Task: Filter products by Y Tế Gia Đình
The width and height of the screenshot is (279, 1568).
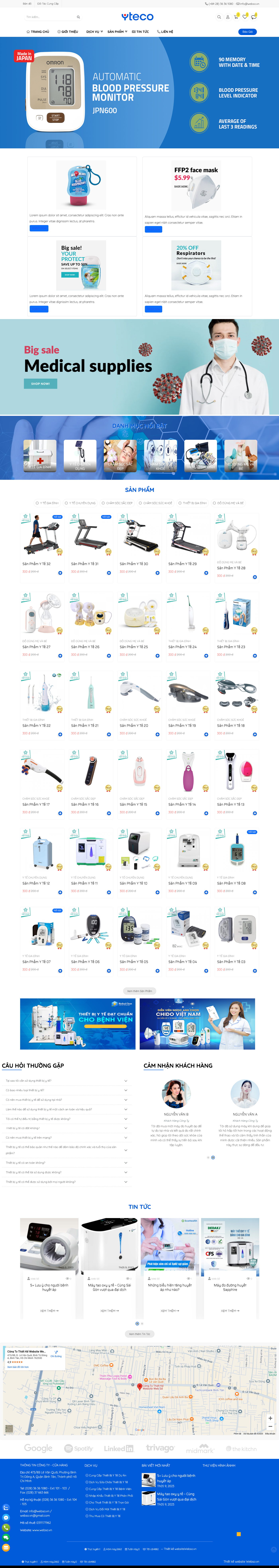Action: (47, 503)
